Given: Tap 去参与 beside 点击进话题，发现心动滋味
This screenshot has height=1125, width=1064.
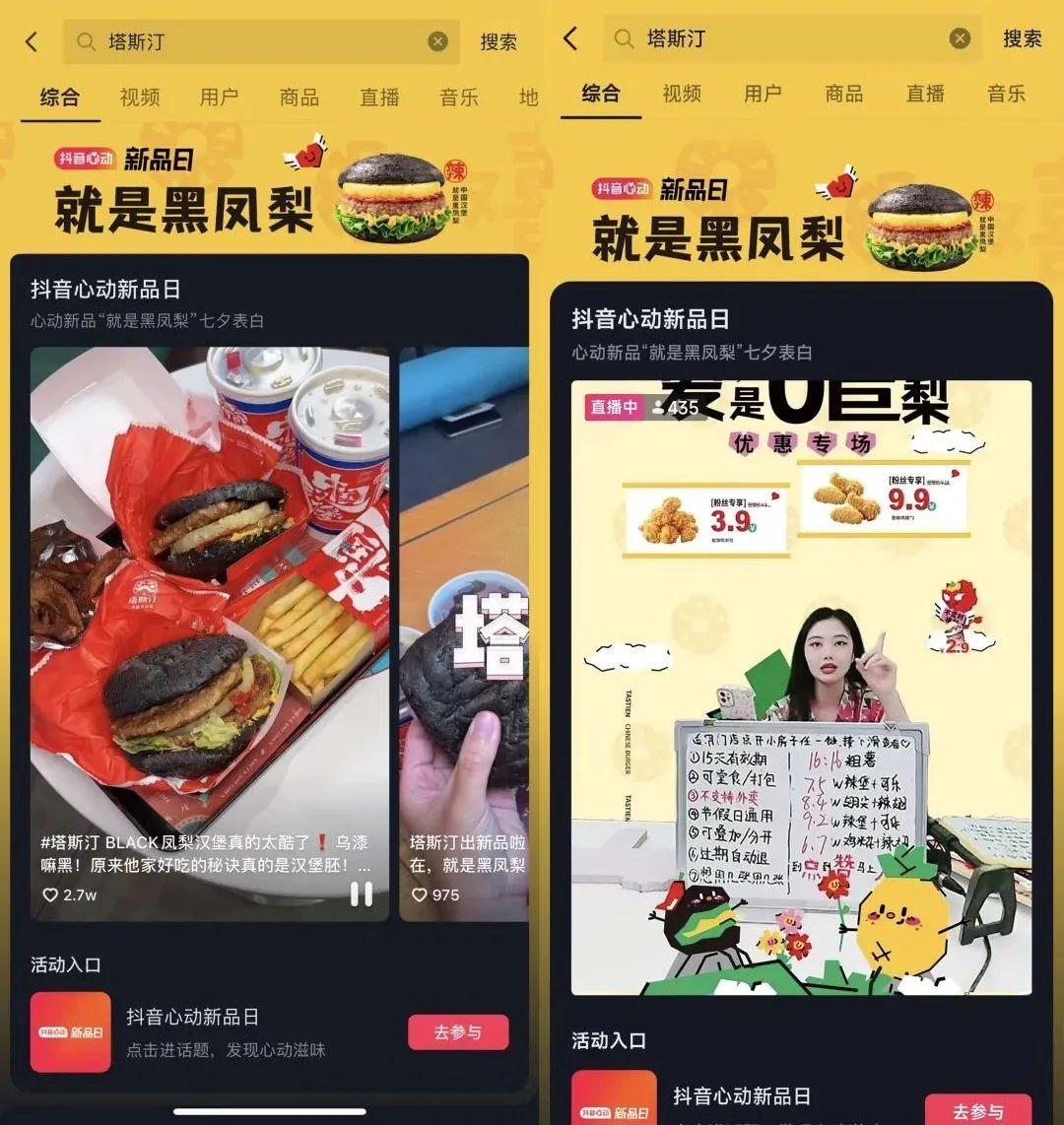Looking at the screenshot, I should click(458, 1032).
